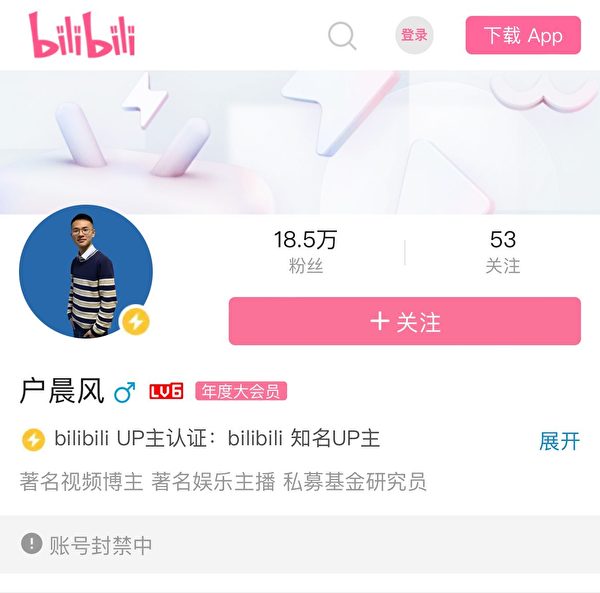600x593 pixels.
Task: Open the 年度大会员 membership badge
Action: pos(240,391)
